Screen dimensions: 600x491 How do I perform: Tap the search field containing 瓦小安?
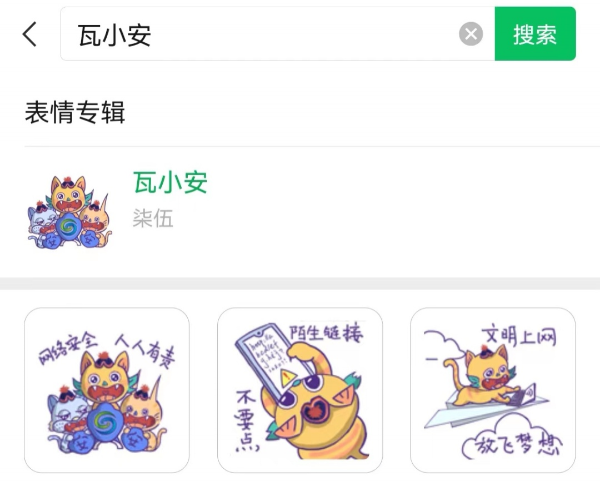tap(260, 34)
